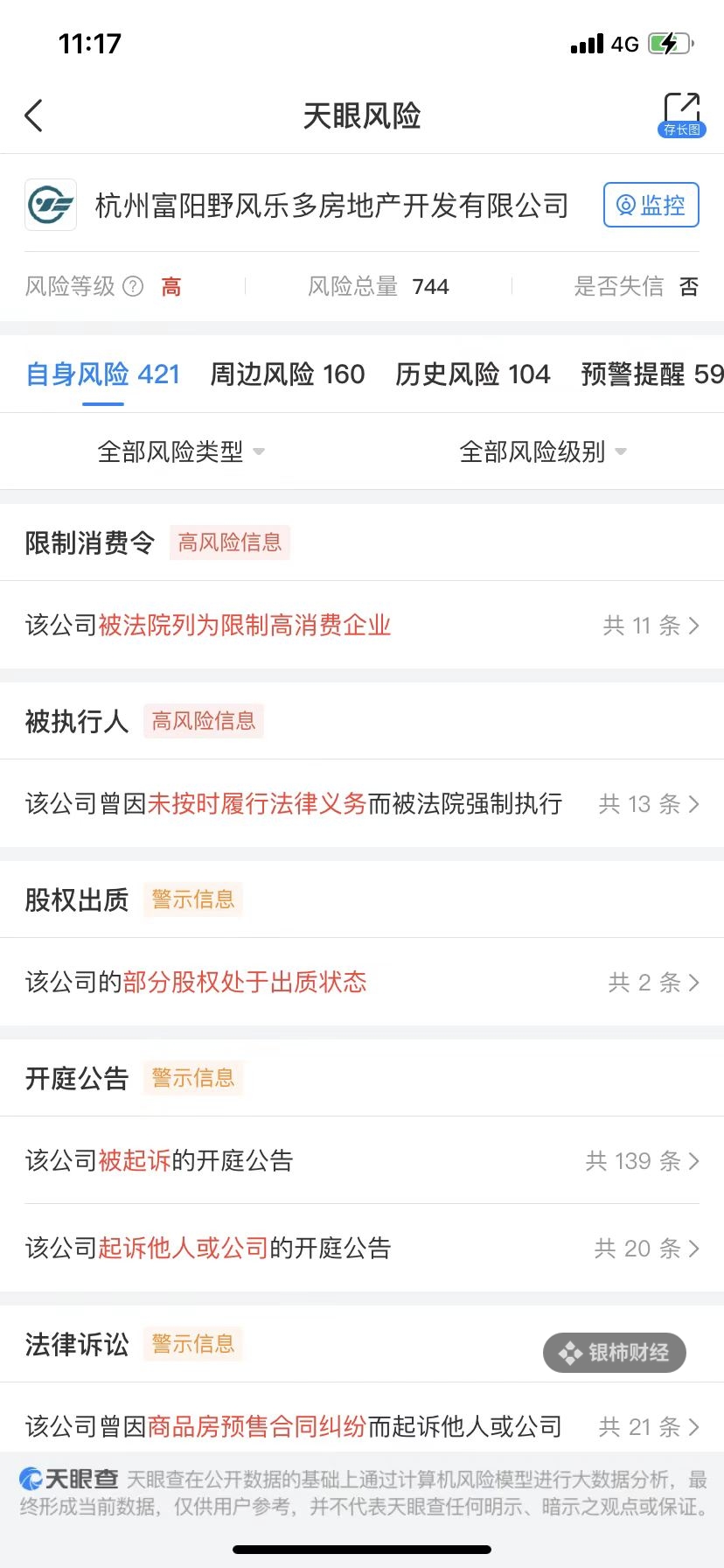Screen dimensions: 724x1568
Task: Tap the charging battery indicator
Action: [x=670, y=42]
